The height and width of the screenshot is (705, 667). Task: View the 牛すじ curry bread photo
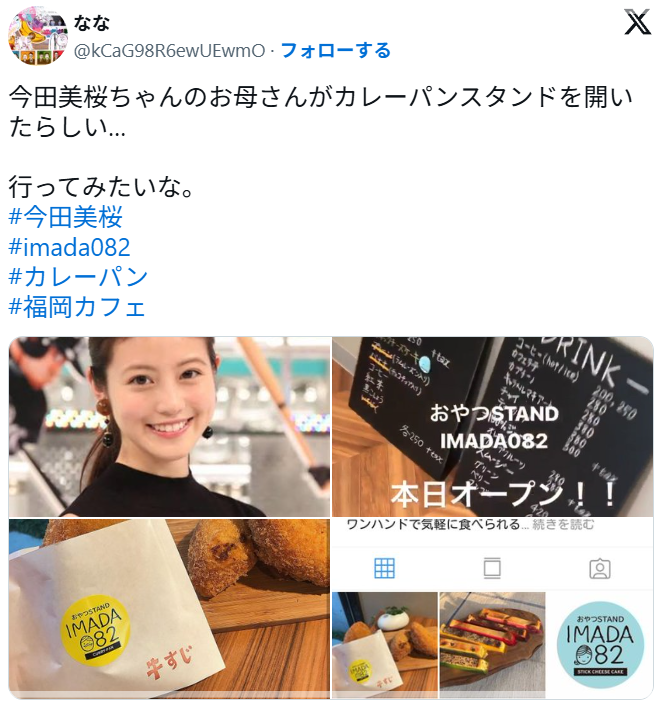(x=169, y=607)
